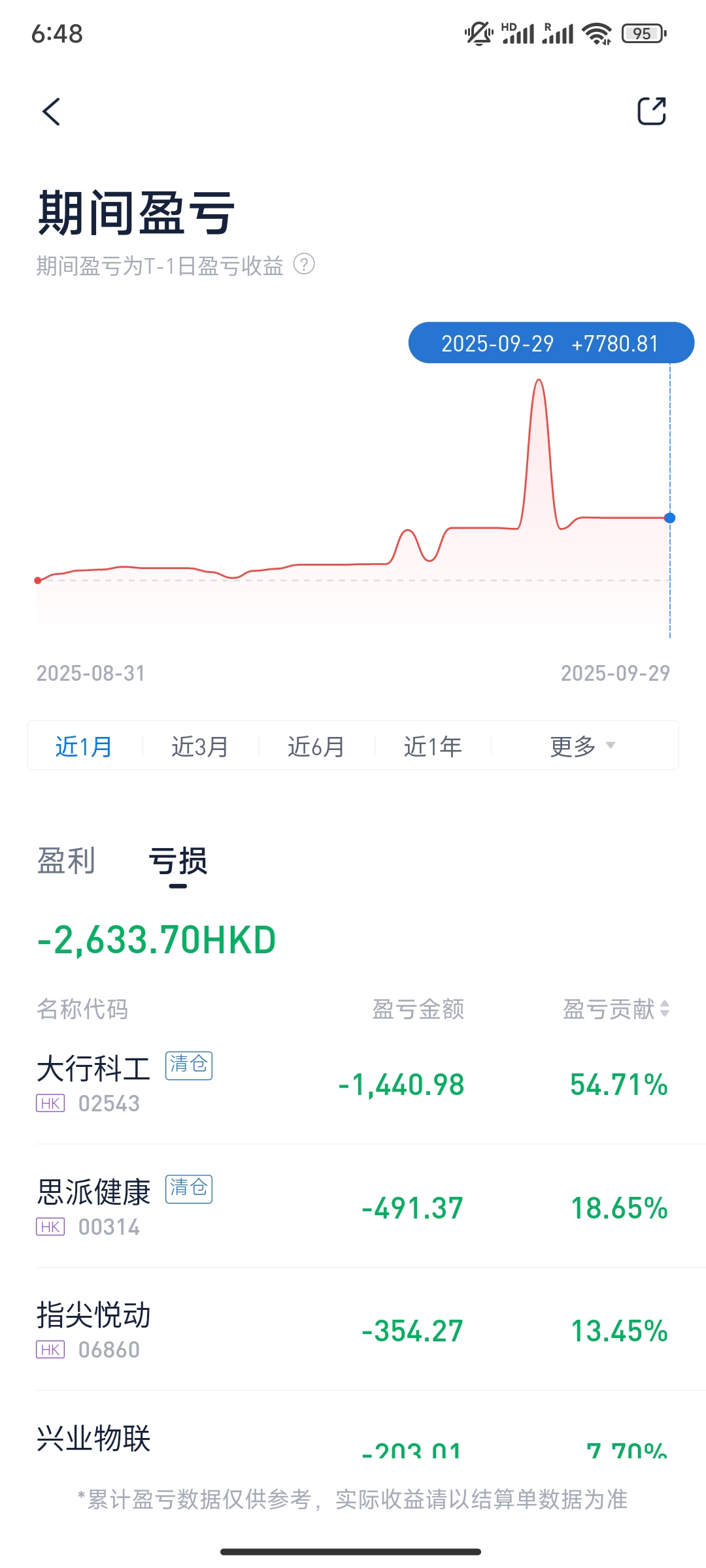Select the blue data point on the chart
706x1568 pixels.
pyautogui.click(x=669, y=517)
